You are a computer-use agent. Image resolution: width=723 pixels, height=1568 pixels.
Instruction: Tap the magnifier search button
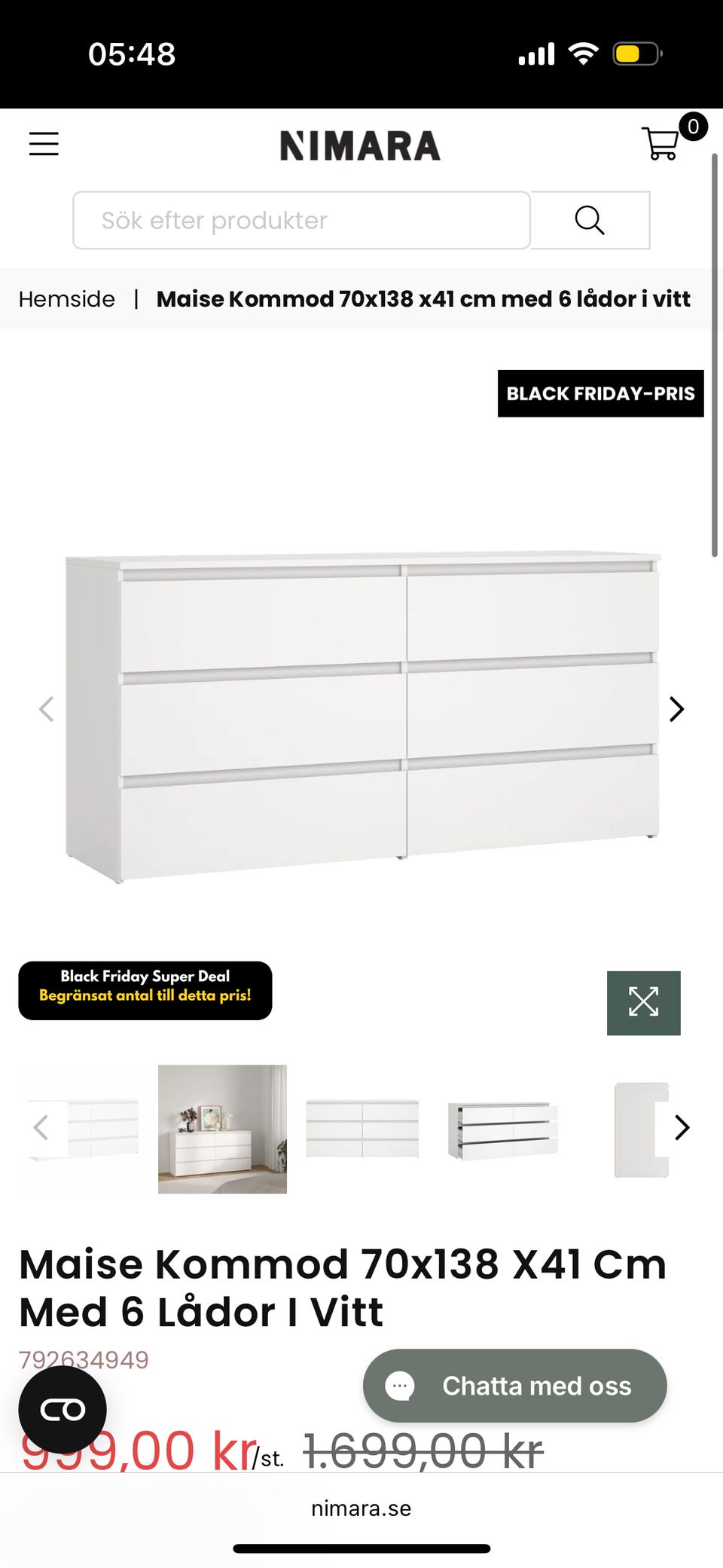[x=590, y=220]
